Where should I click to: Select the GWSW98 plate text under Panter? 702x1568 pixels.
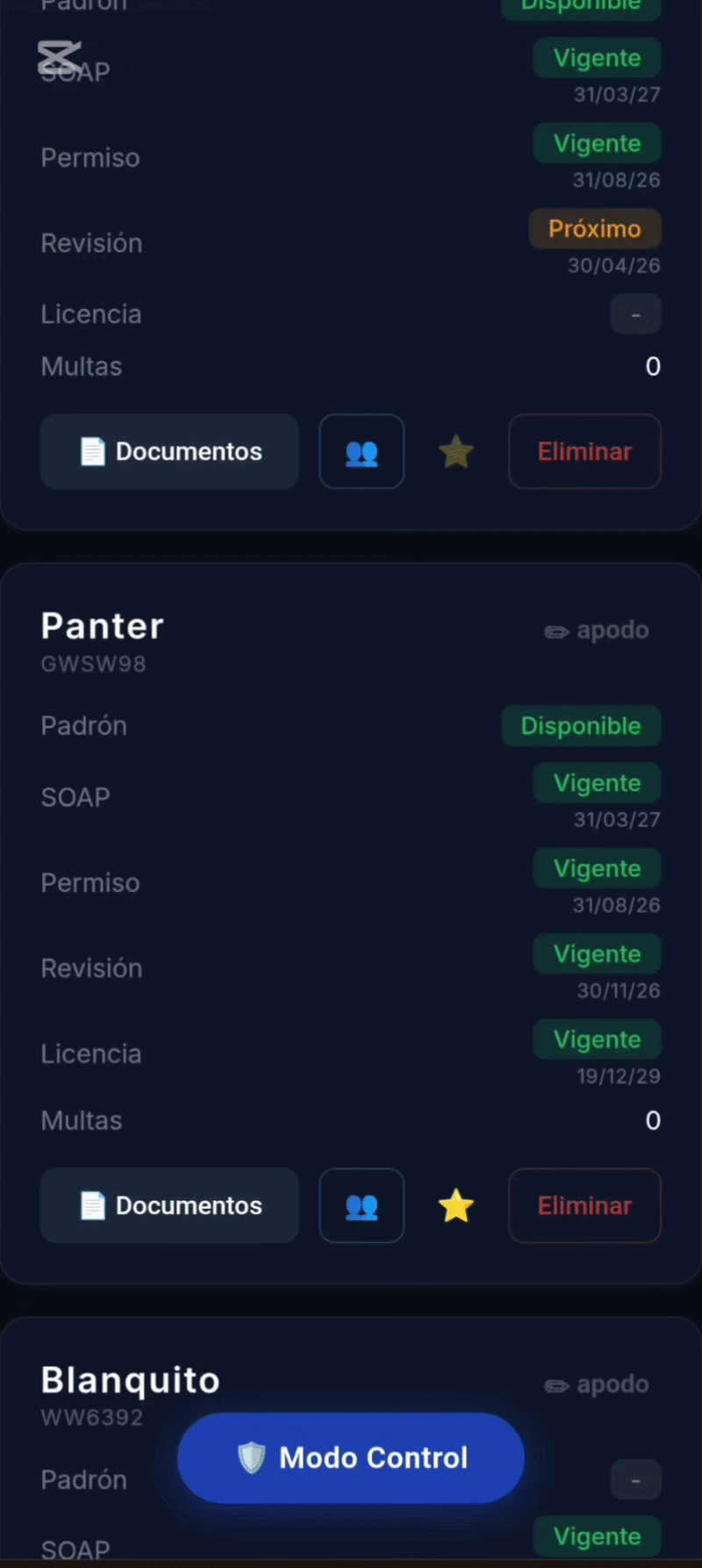coord(93,664)
